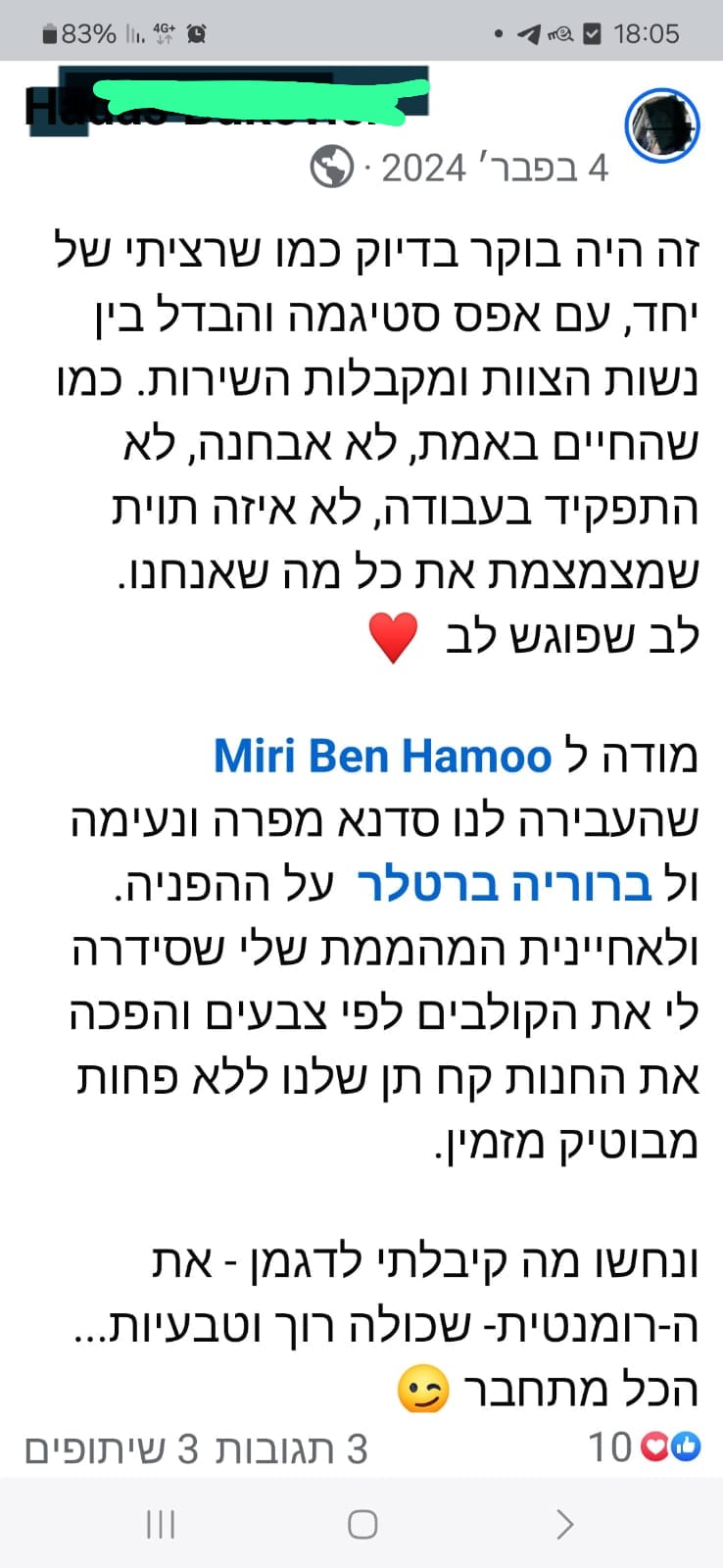The image size is (723, 1568).
Task: Open Miri Ben Hamoo's tagged profile
Action: pos(383,757)
